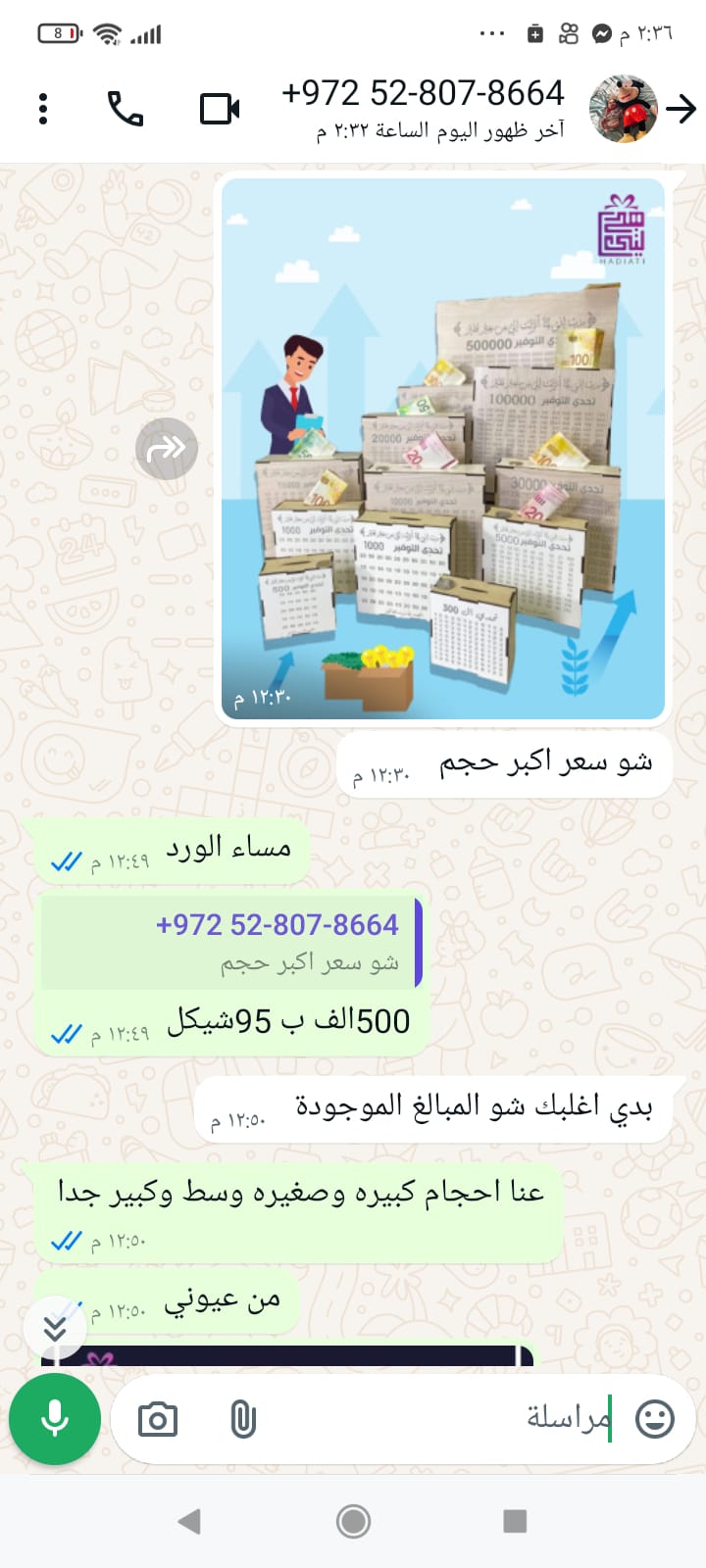The height and width of the screenshot is (1568, 706).
Task: Record a voice message
Action: (55, 1419)
